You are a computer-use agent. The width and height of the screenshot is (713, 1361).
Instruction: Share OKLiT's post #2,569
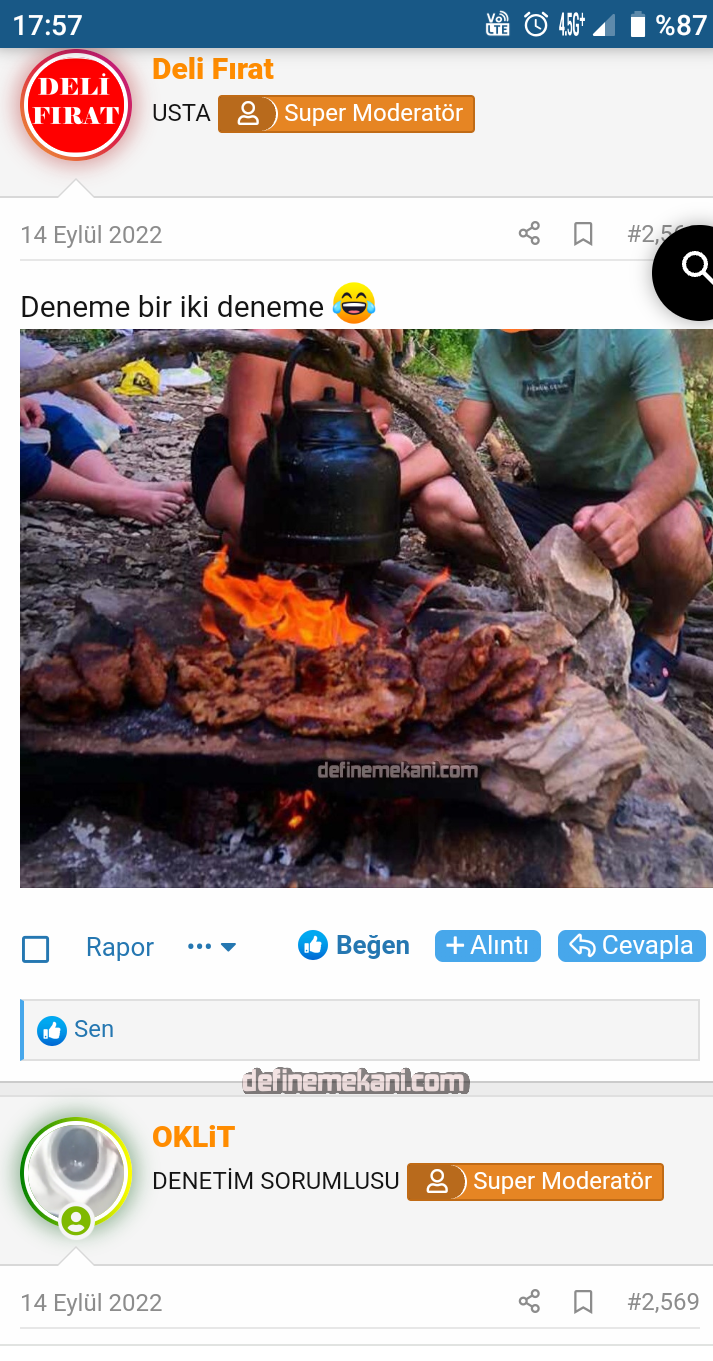tap(529, 1302)
